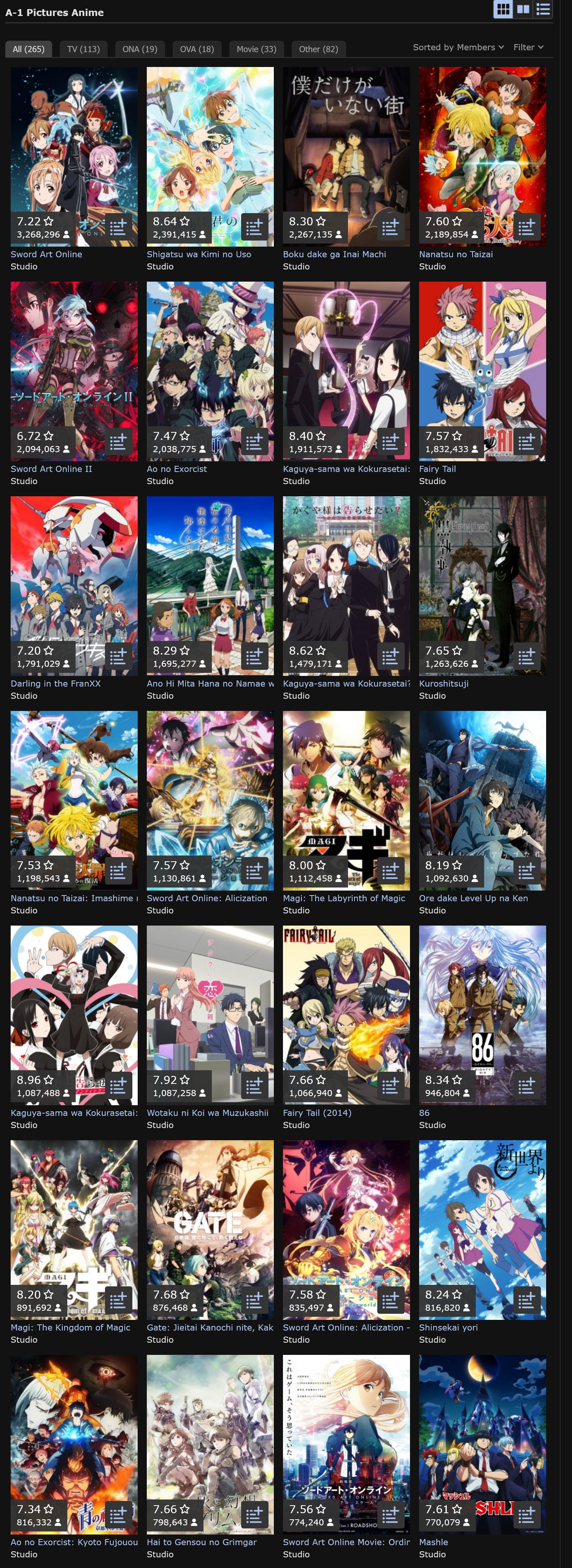Viewport: 572px width, 1568px height.
Task: Switch to list view layout icon
Action: pyautogui.click(x=543, y=9)
